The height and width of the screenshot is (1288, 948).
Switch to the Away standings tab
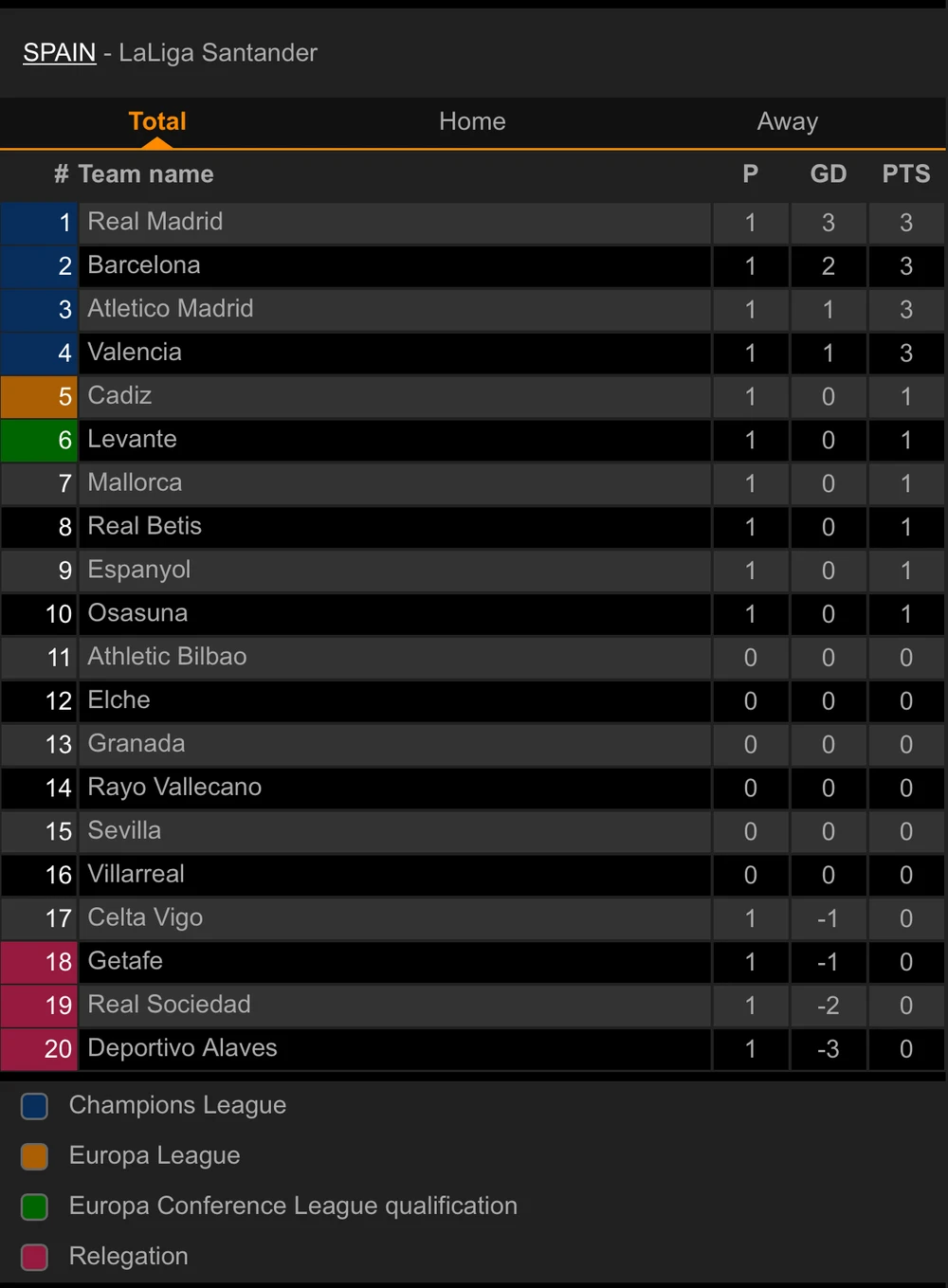(787, 121)
